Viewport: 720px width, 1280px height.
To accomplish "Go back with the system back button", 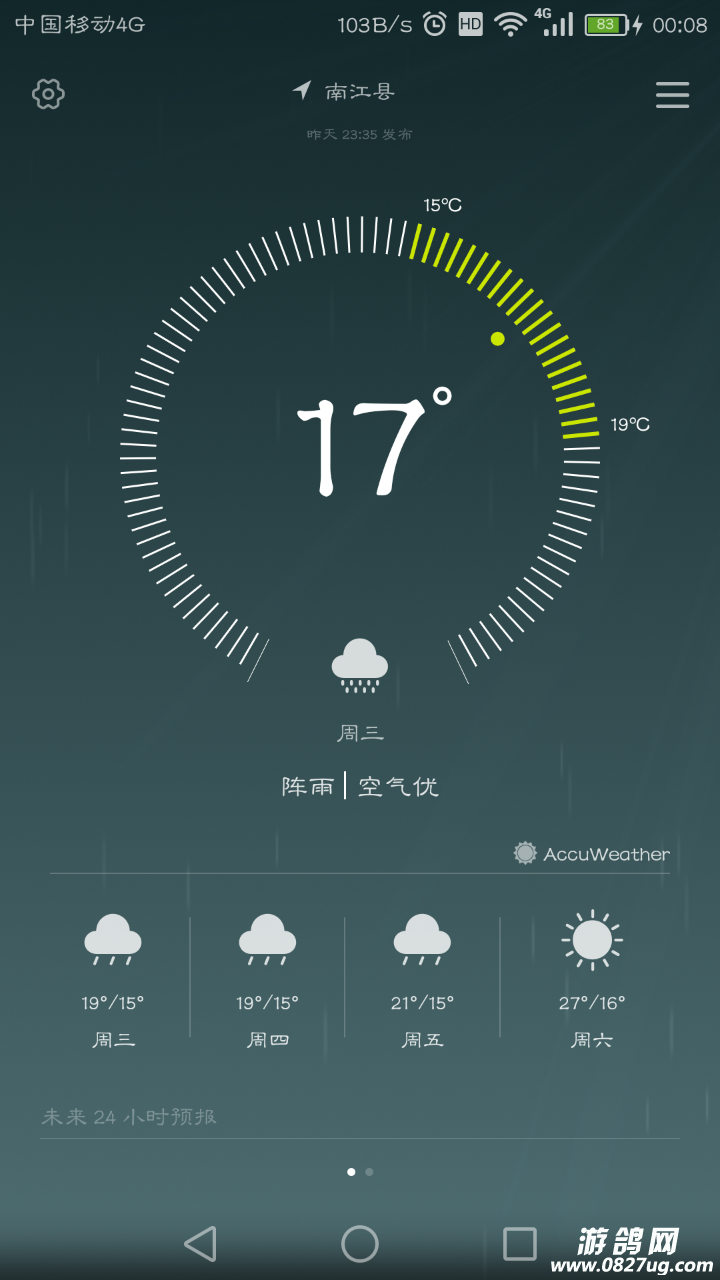I will (200, 1244).
